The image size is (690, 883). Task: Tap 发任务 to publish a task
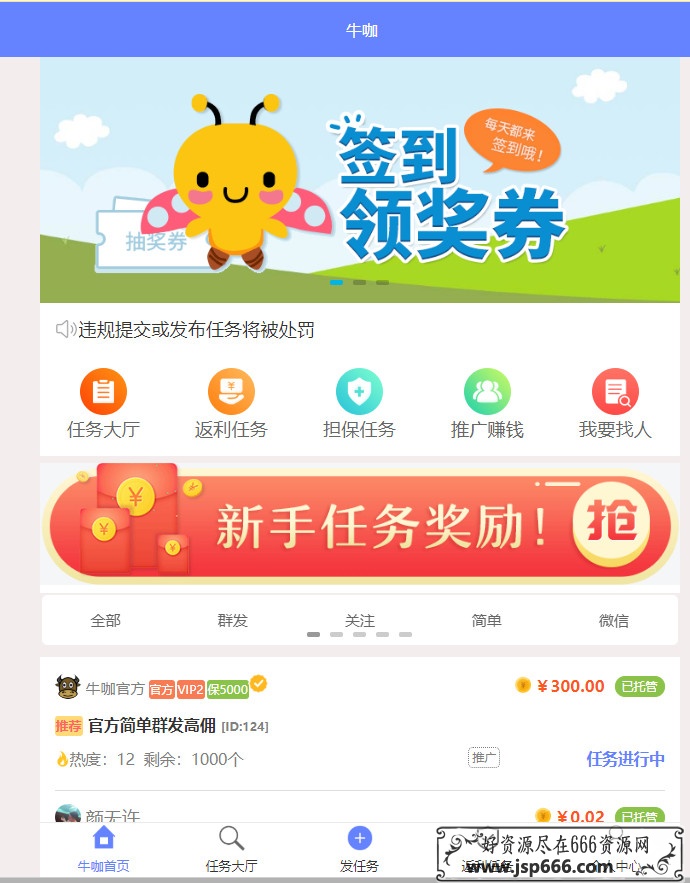359,850
